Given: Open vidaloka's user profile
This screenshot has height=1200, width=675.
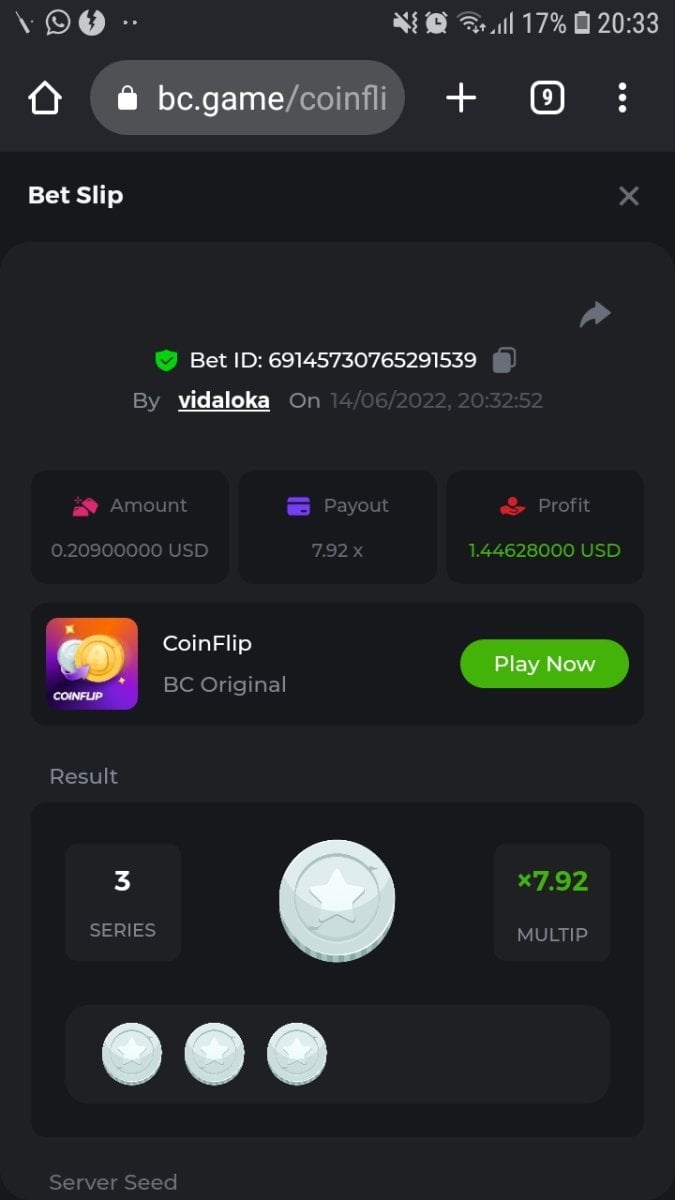Looking at the screenshot, I should (224, 401).
